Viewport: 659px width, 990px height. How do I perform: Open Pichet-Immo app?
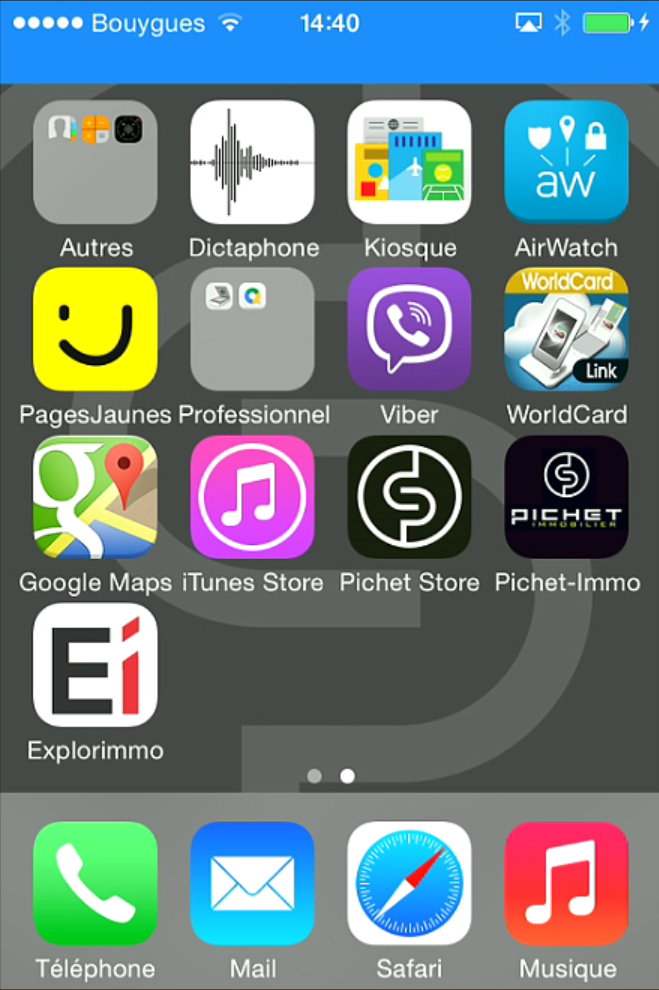point(566,497)
